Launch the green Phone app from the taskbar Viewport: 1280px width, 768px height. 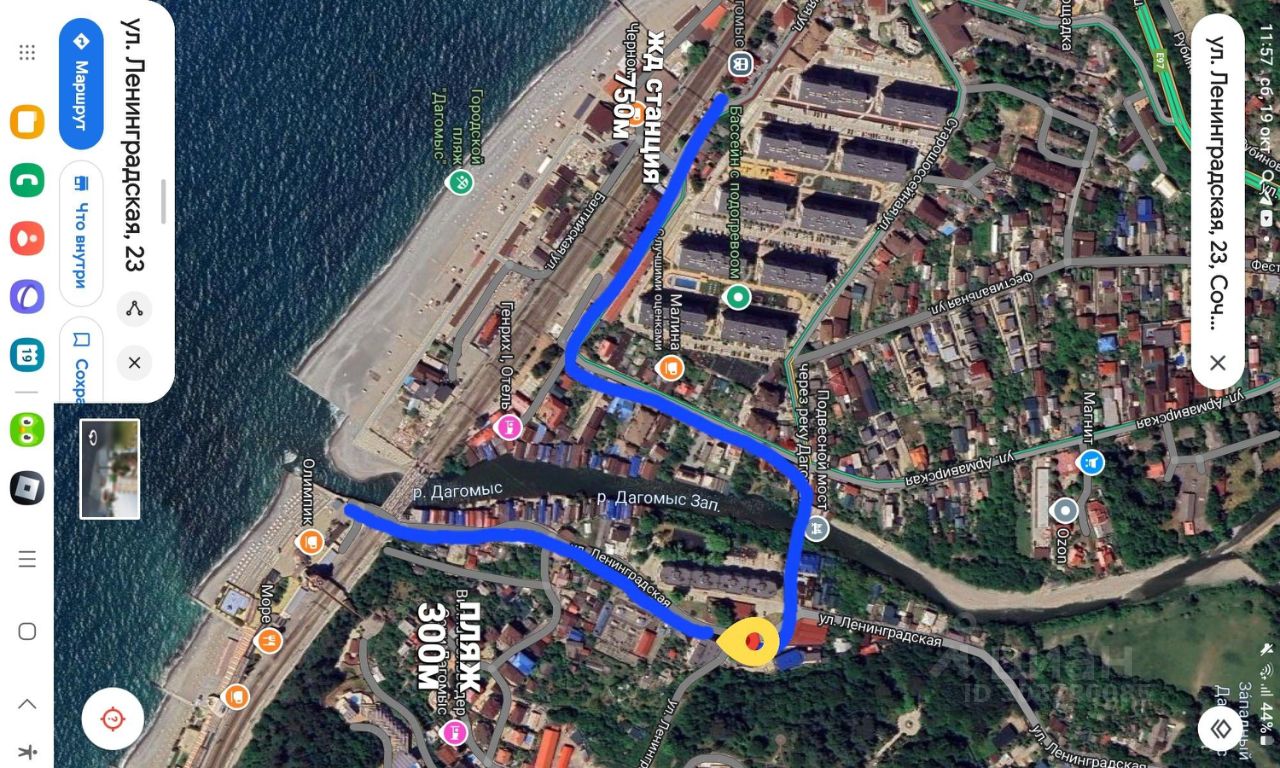pos(27,180)
